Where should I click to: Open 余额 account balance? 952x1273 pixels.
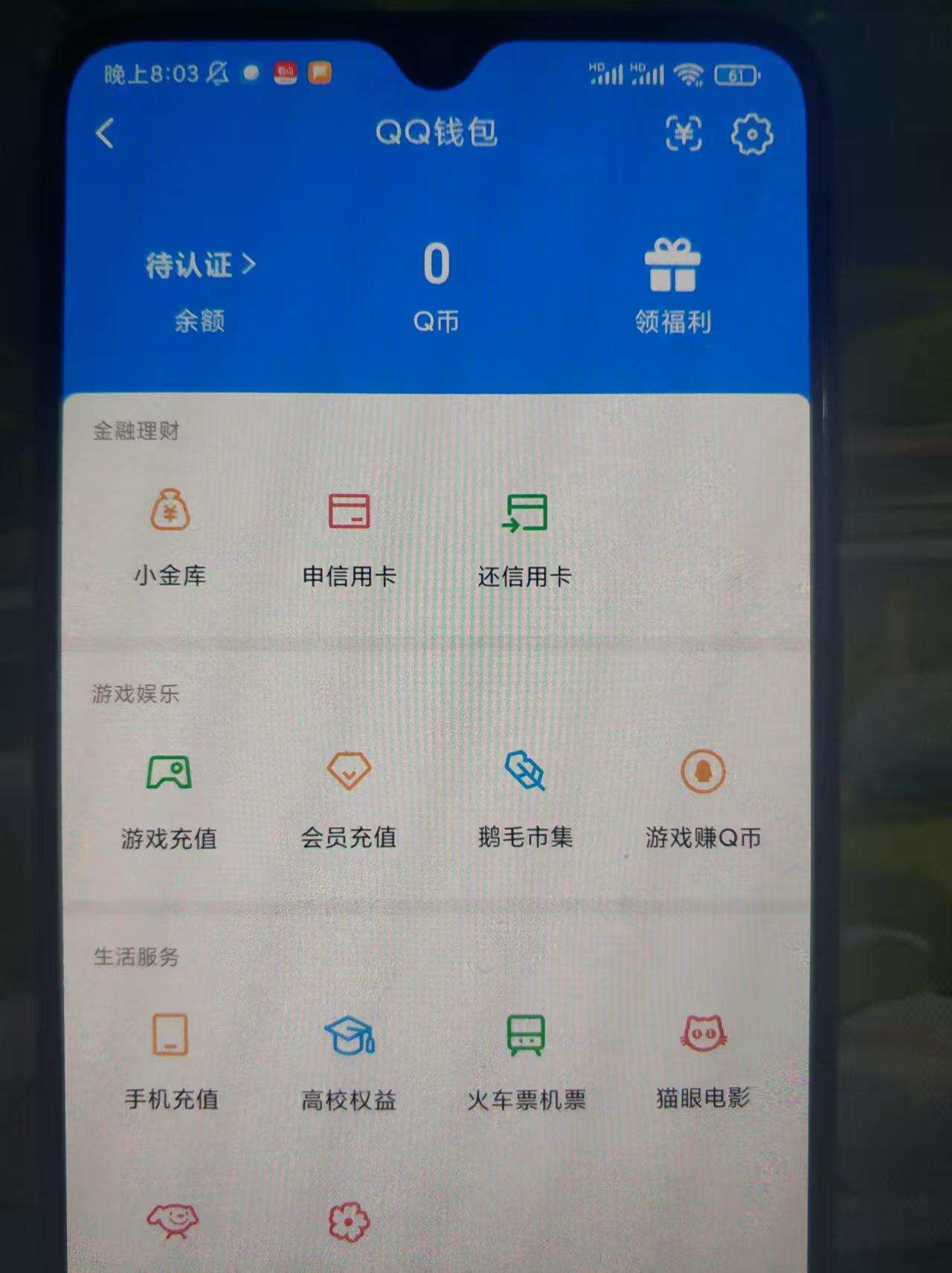pos(199,320)
